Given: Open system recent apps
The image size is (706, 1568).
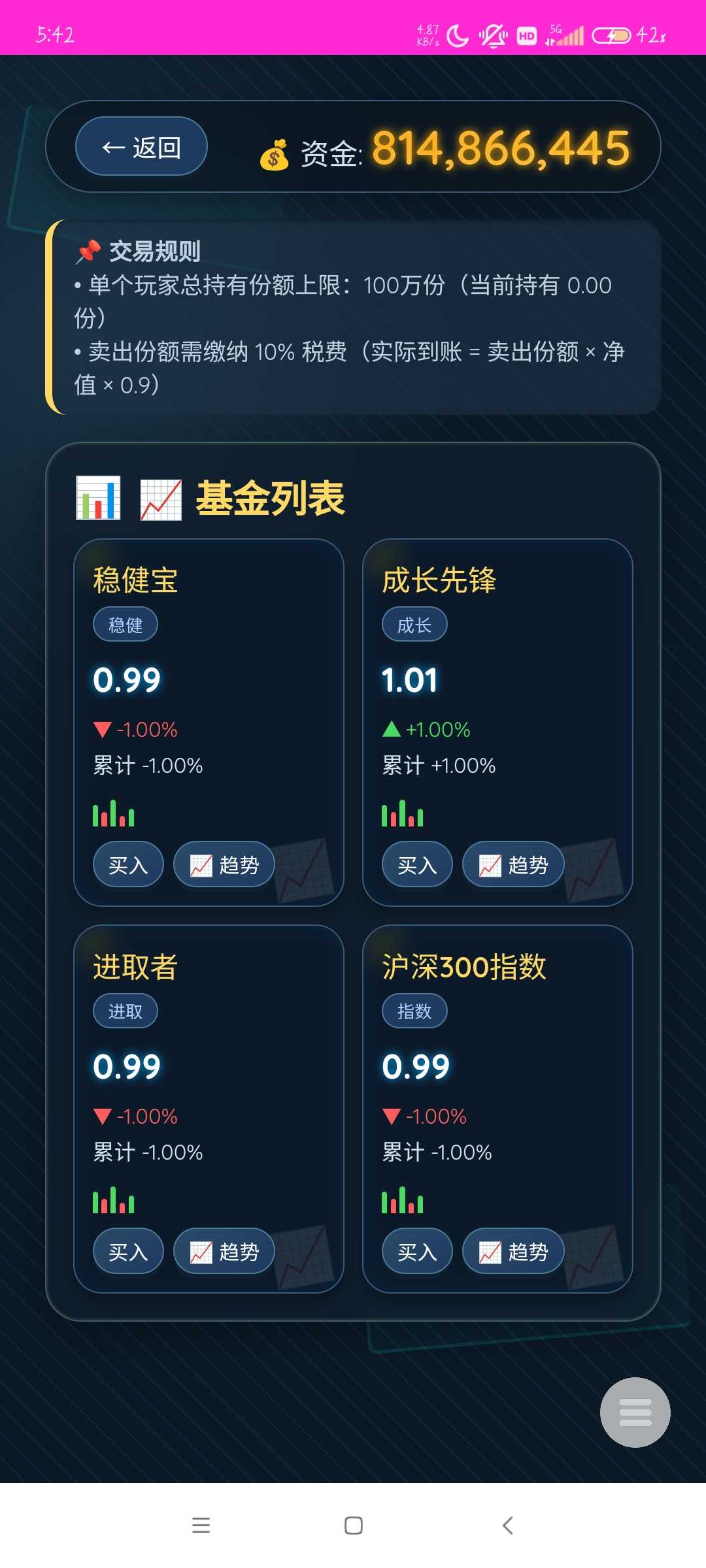Looking at the screenshot, I should 201,1526.
